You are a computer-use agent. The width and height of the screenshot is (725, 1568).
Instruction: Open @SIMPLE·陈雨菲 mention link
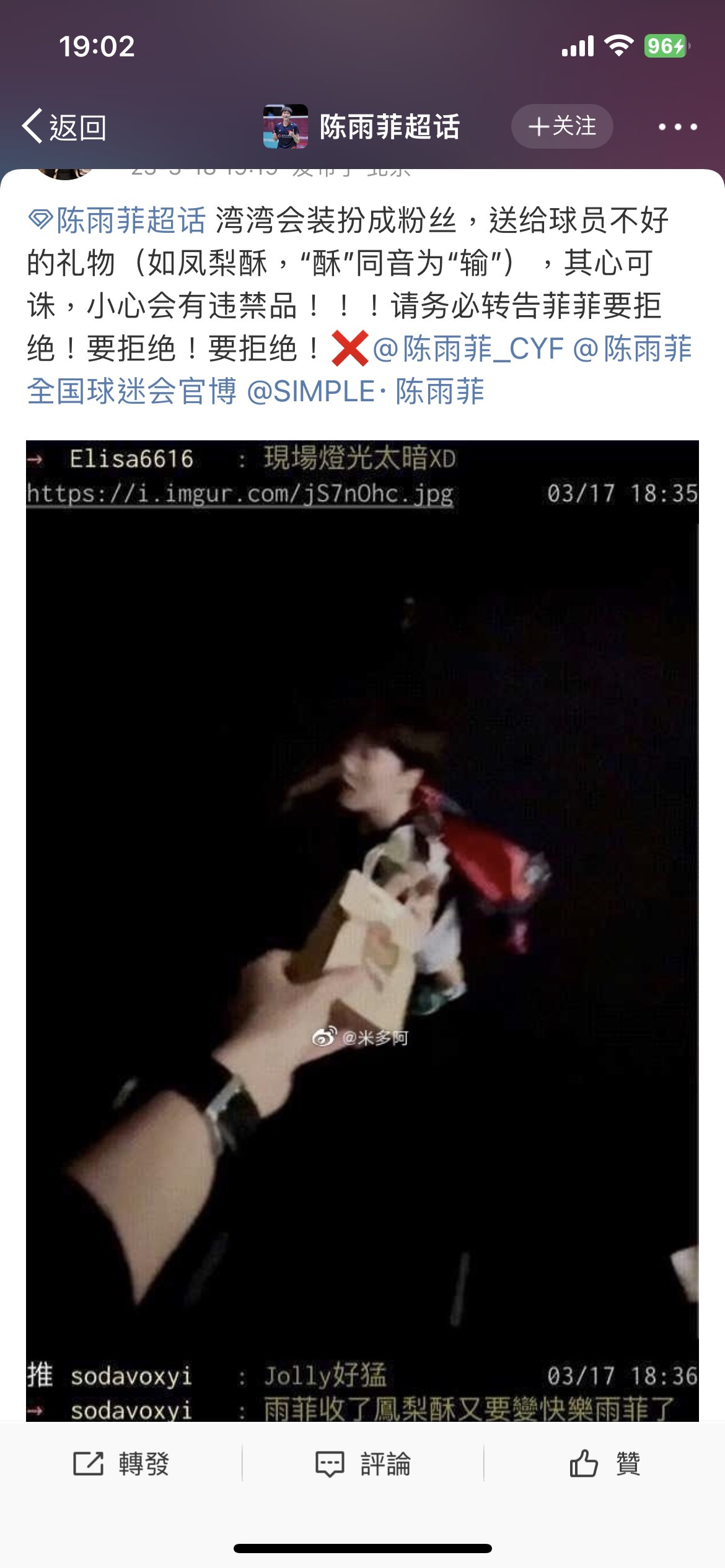366,391
